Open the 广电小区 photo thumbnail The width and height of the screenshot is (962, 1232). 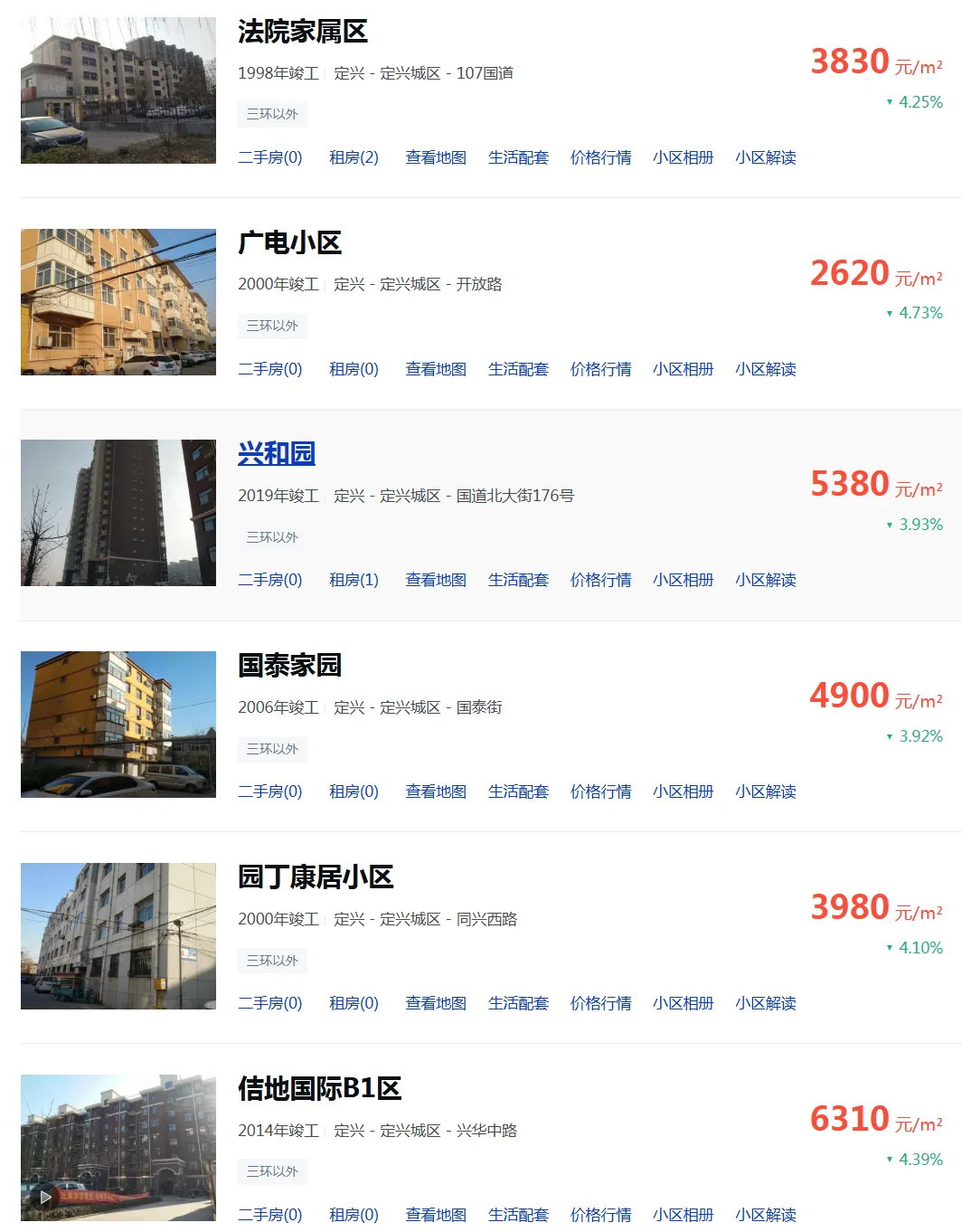tap(118, 302)
